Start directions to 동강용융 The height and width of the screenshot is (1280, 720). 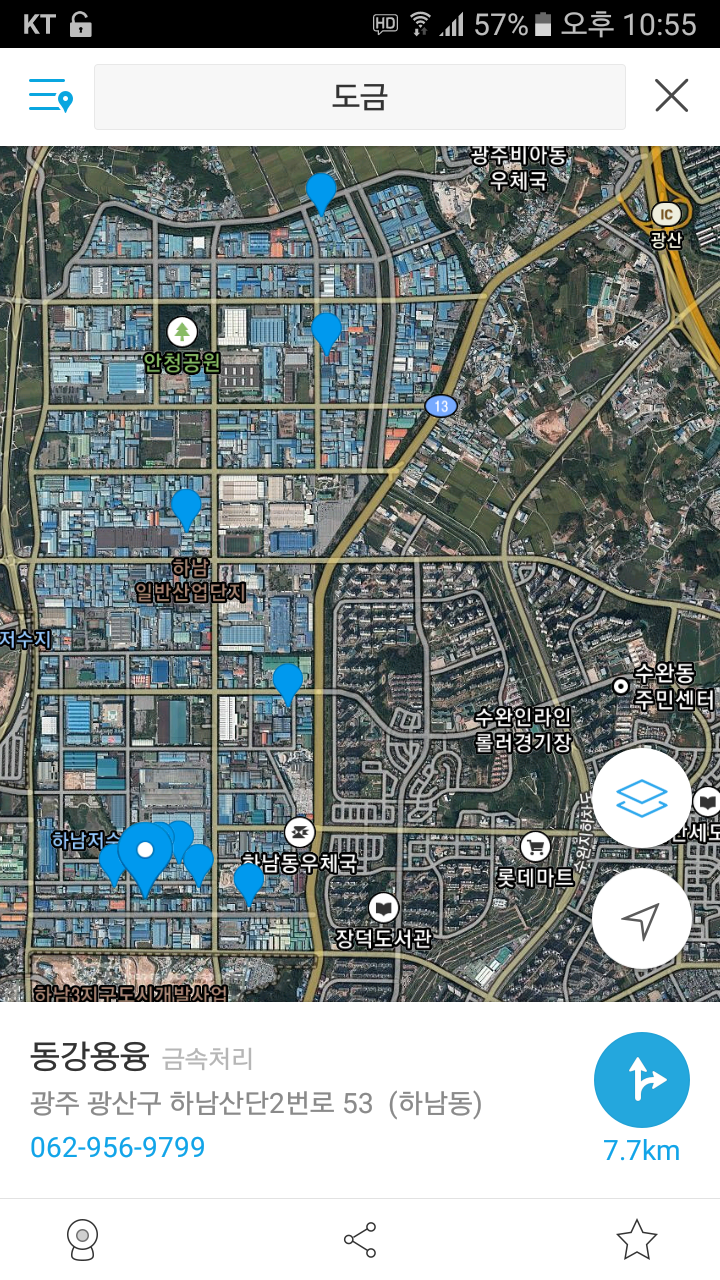641,1080
